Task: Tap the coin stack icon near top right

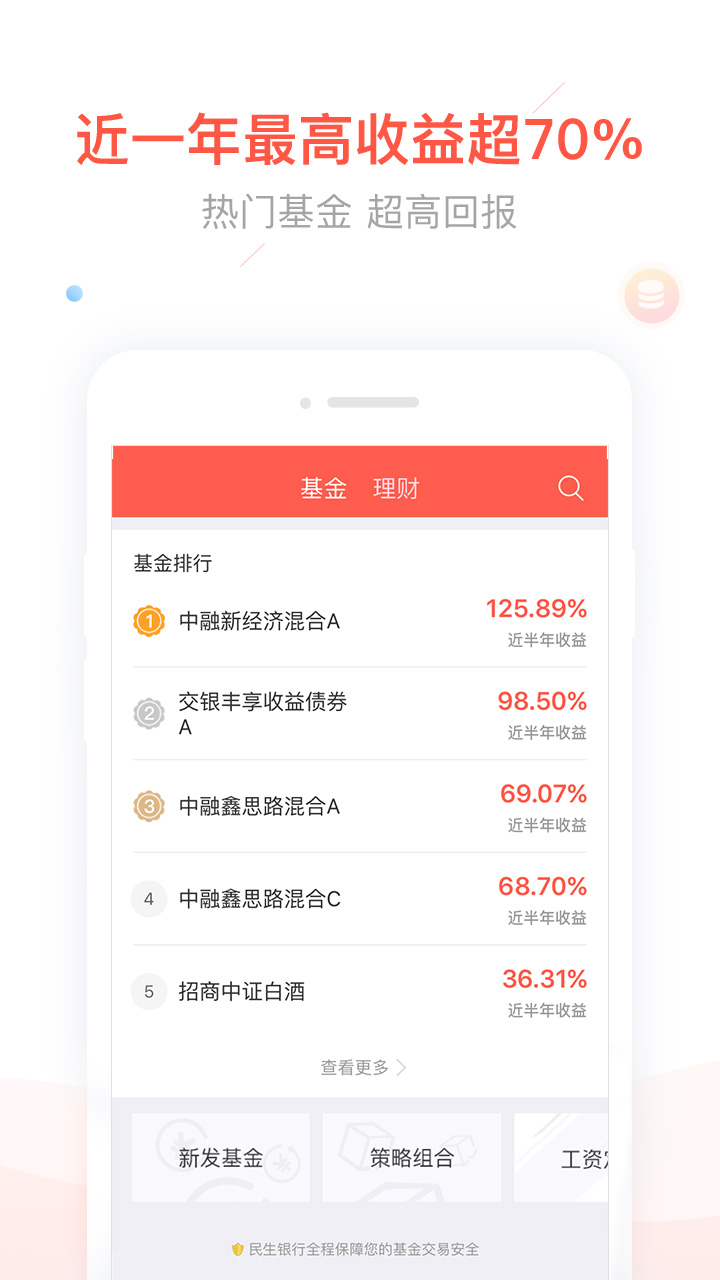Action: coord(650,295)
